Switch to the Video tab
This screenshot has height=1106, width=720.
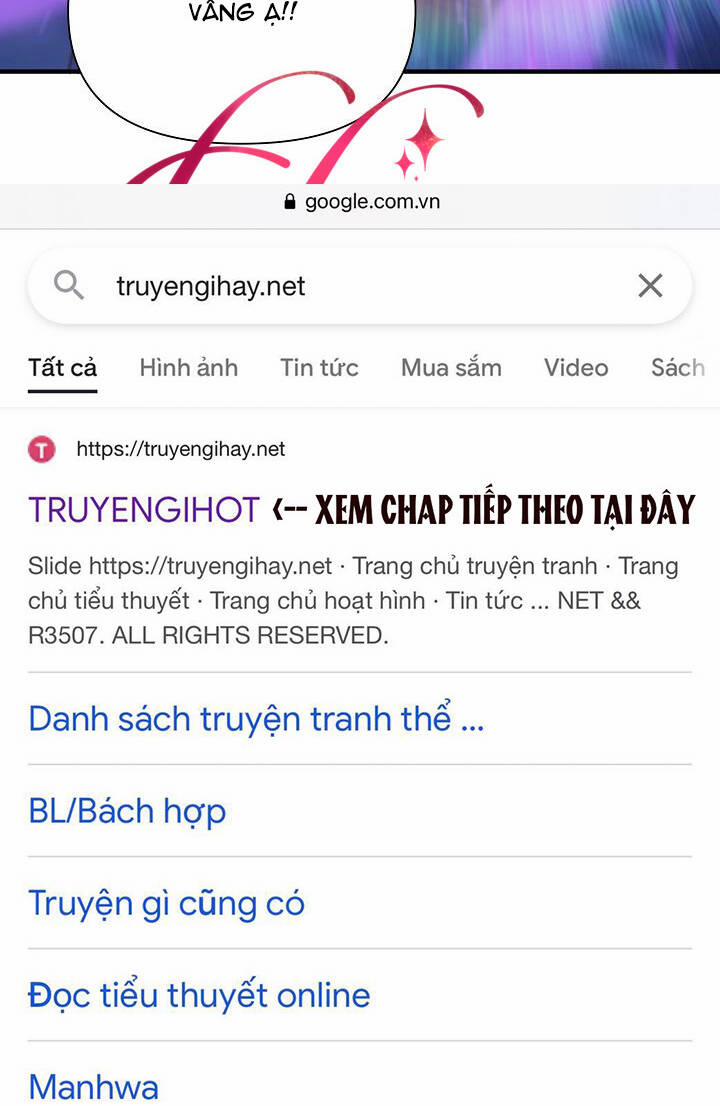[x=576, y=368]
